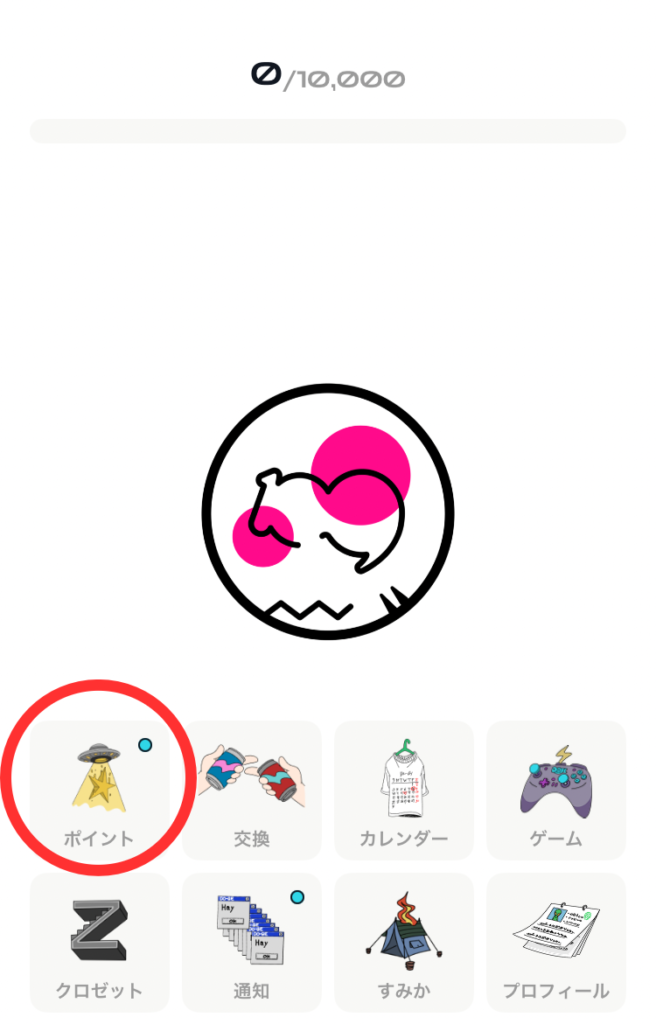The width and height of the screenshot is (656, 1024).
Task: Open the クロゼット closet tile
Action: click(99, 942)
